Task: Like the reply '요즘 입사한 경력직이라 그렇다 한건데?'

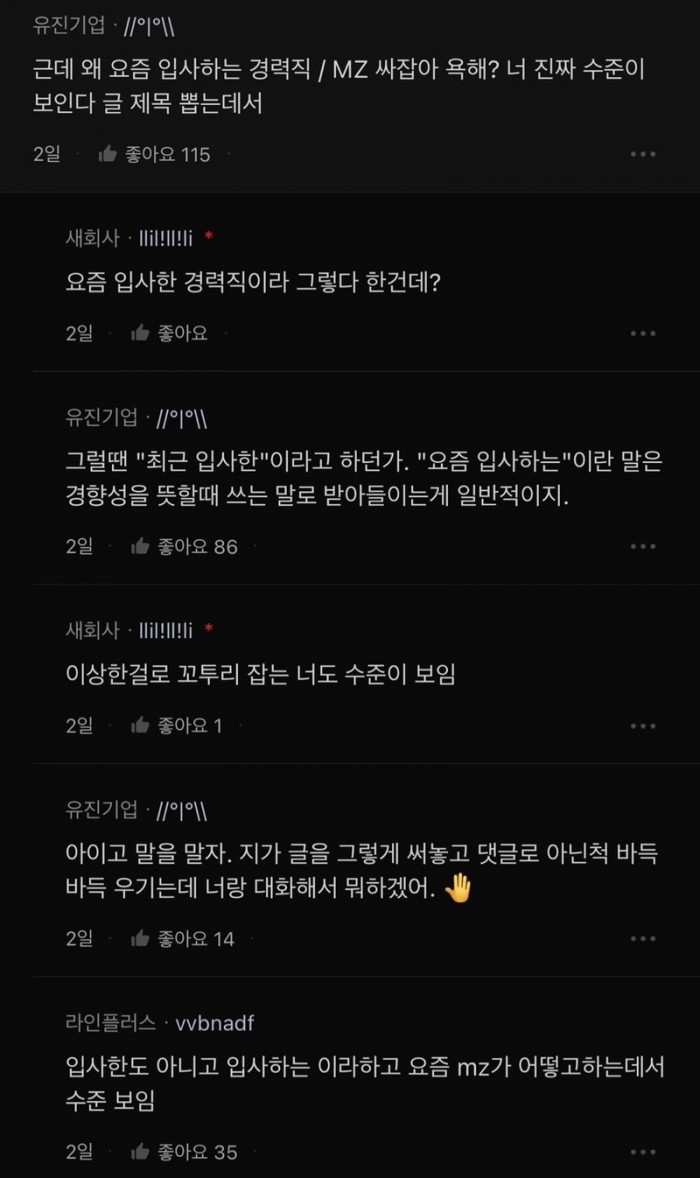Action: tap(169, 333)
